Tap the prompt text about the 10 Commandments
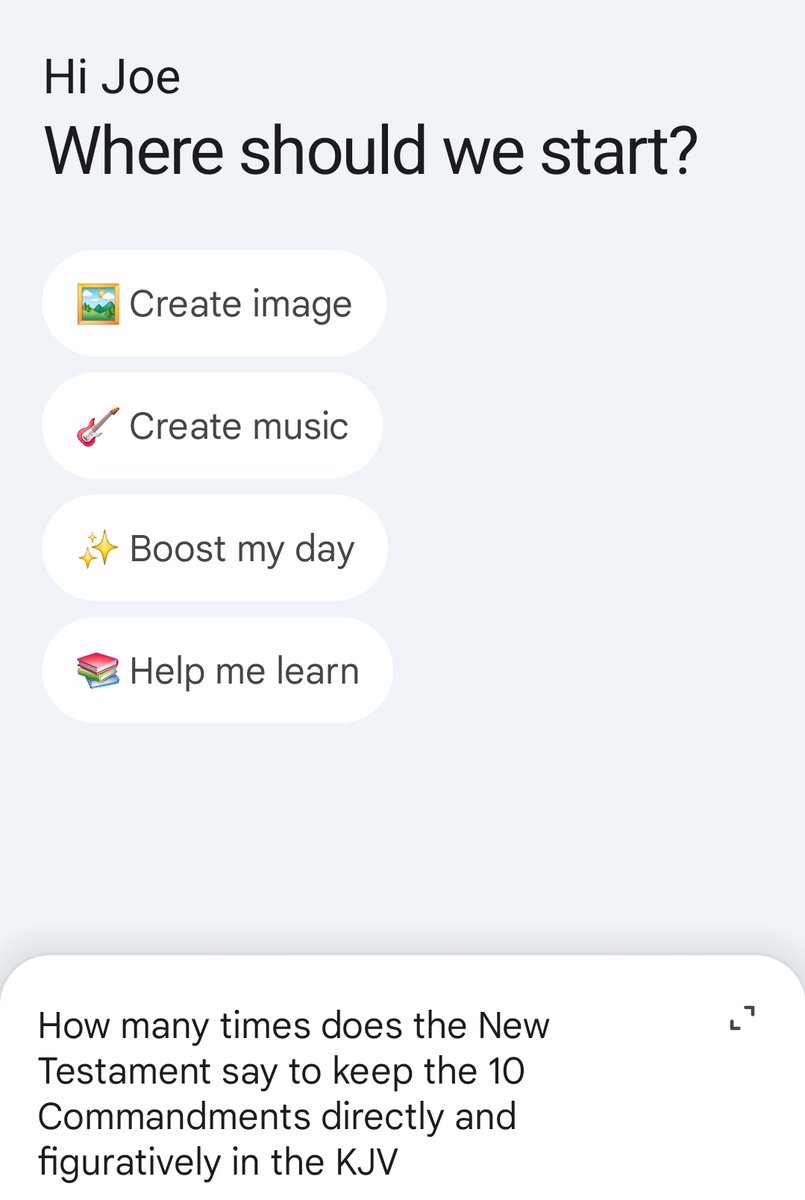 click(294, 1093)
